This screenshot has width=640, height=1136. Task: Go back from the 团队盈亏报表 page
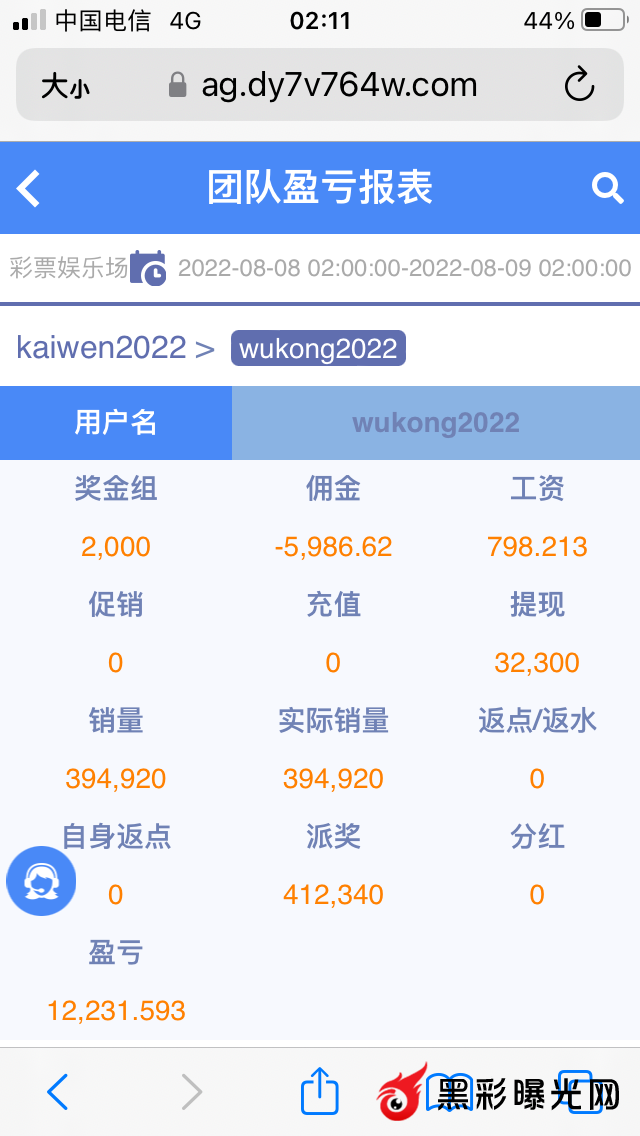pyautogui.click(x=30, y=188)
